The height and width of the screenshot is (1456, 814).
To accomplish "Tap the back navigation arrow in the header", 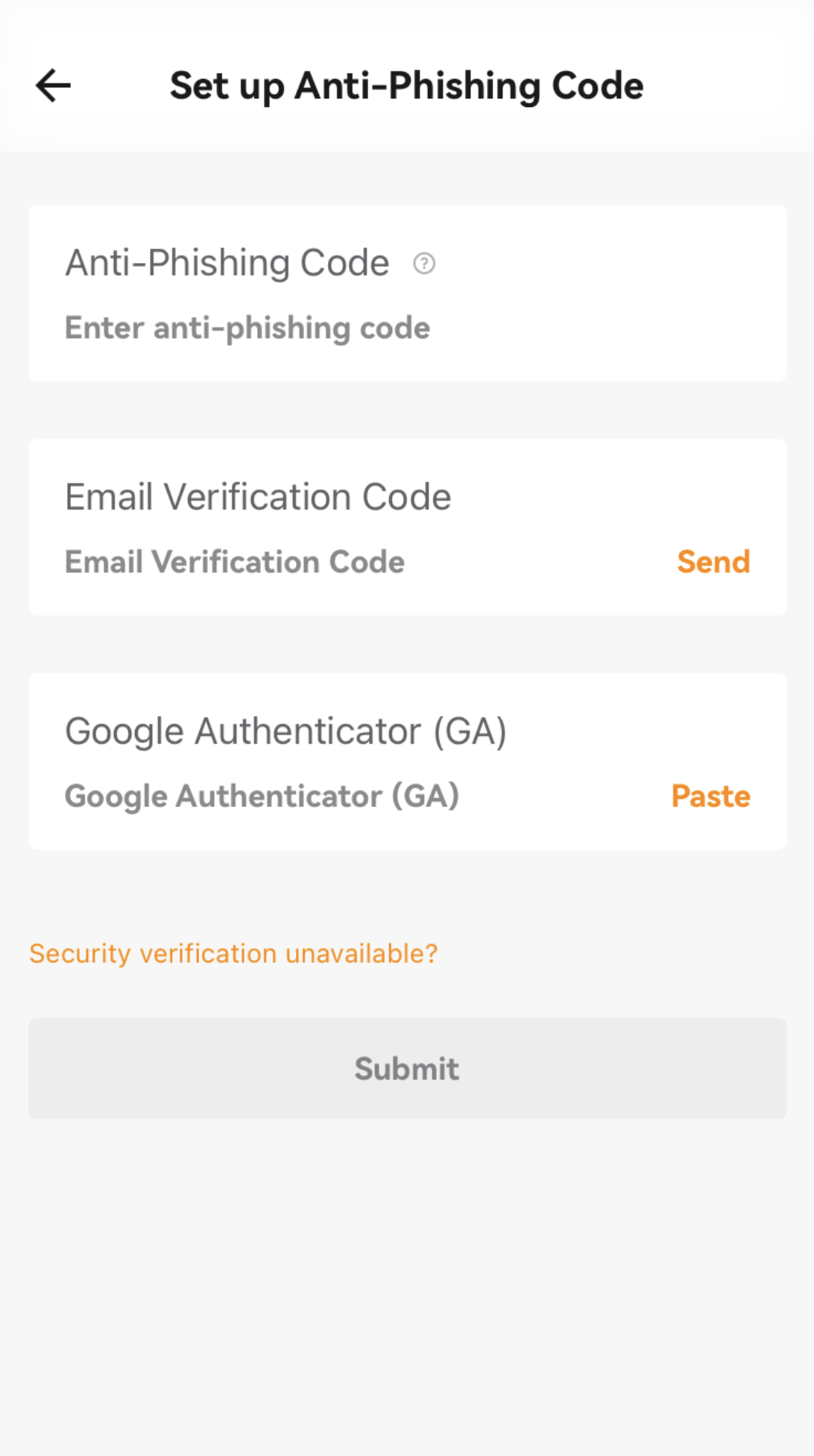I will 53,85.
